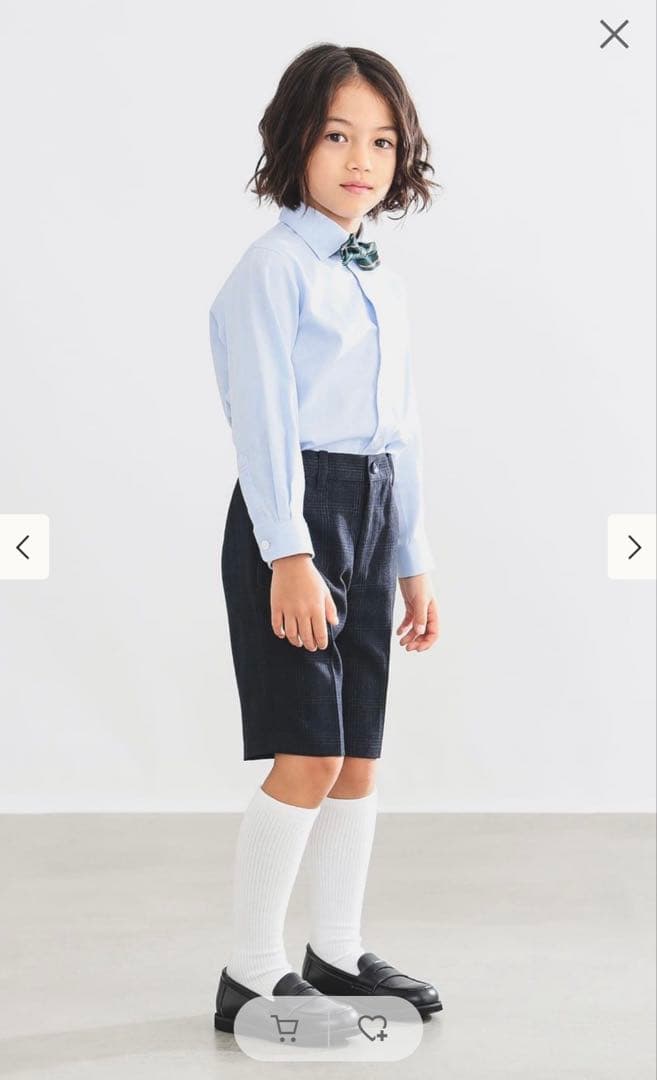Show the next product image
The image size is (657, 1080).
click(x=633, y=547)
